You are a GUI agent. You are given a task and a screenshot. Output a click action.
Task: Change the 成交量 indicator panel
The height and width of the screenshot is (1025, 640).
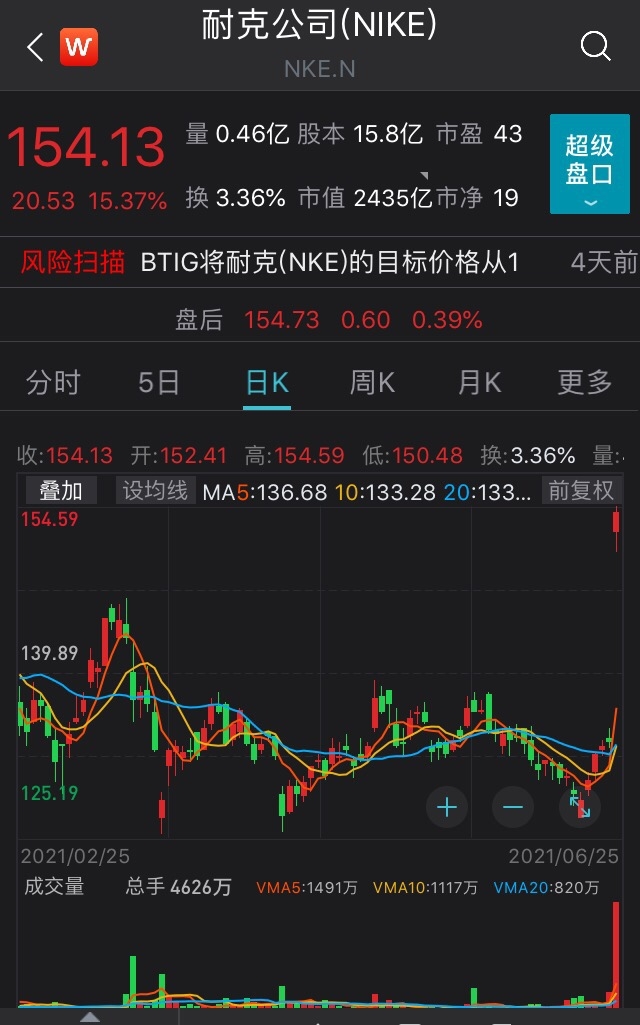[x=55, y=886]
